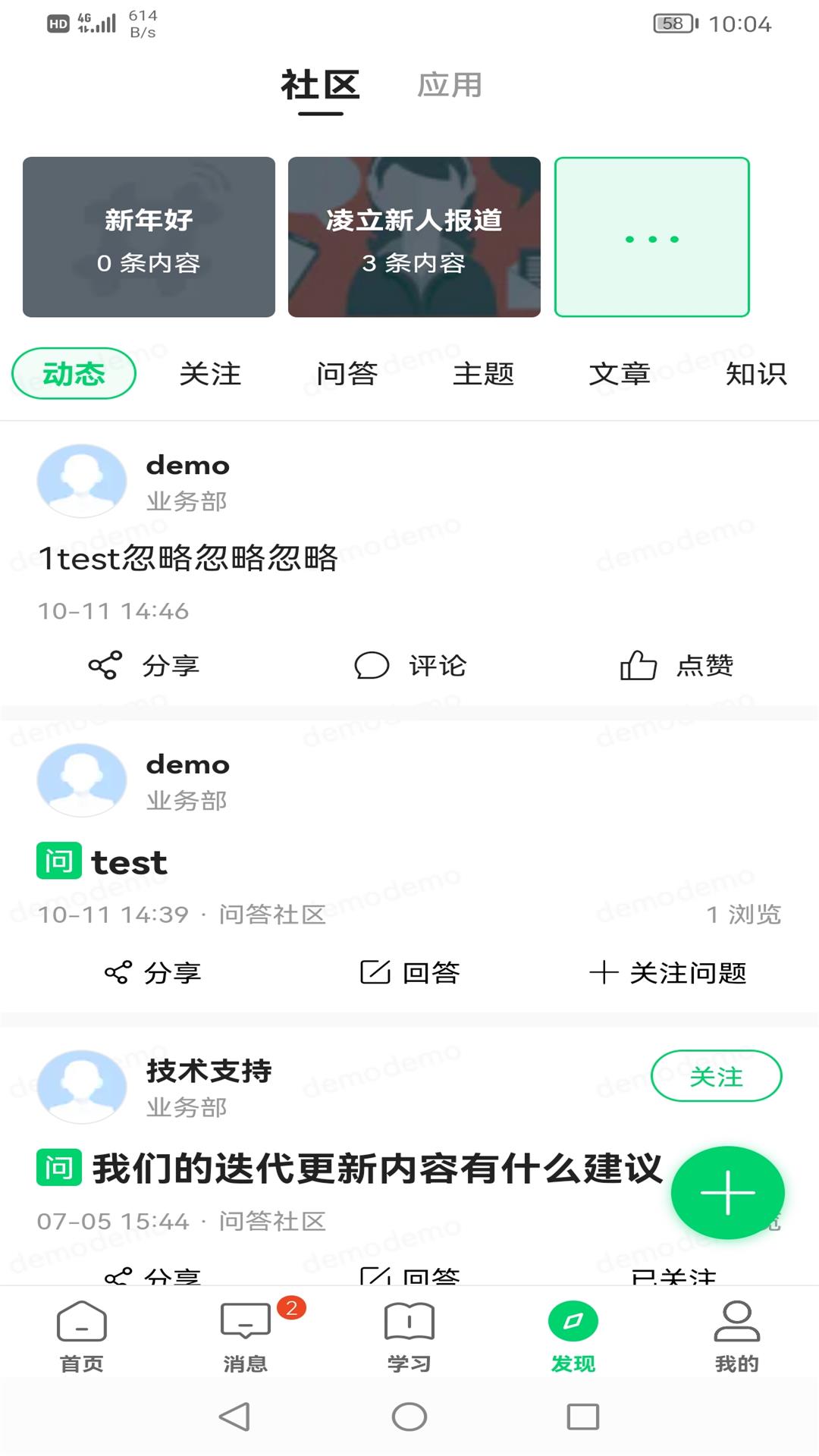
Task: Open the 分享 share icon on demo's first post
Action: 104,665
